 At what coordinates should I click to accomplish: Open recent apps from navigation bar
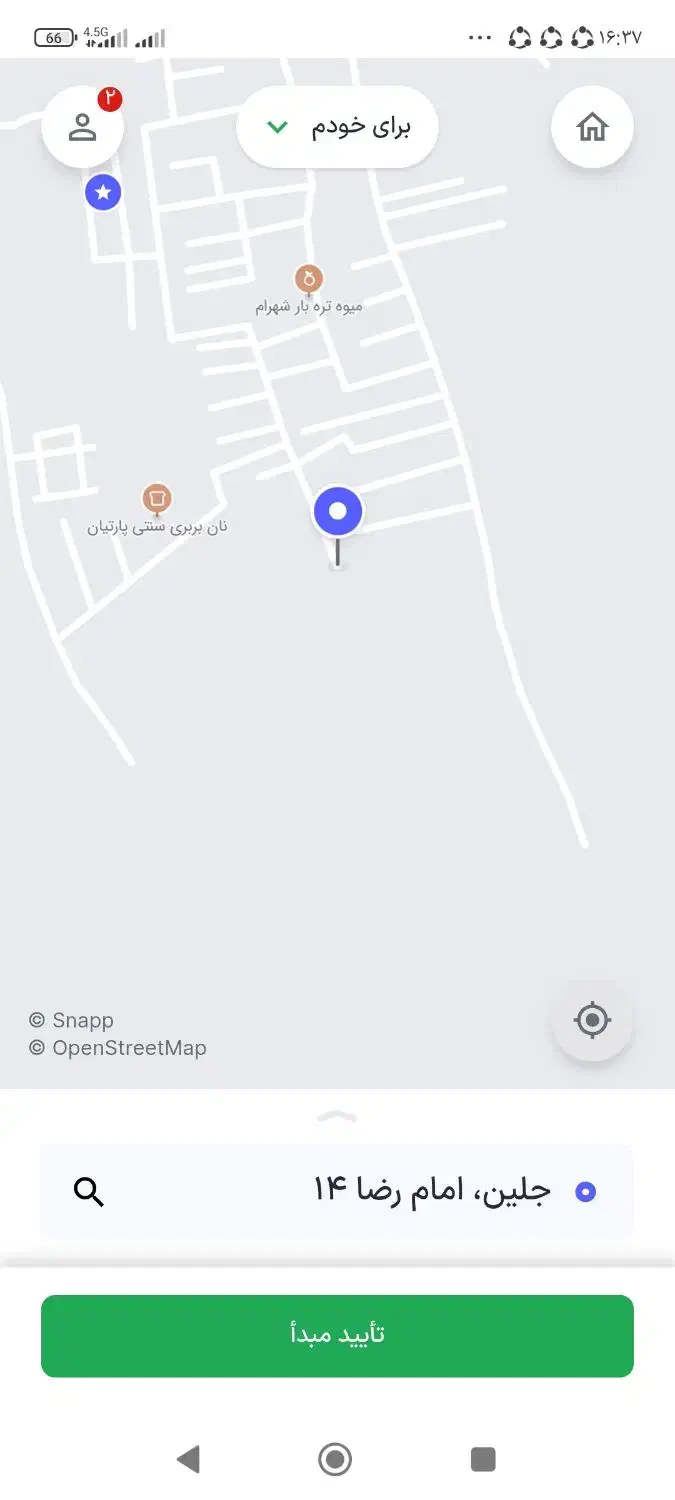[x=483, y=1459]
